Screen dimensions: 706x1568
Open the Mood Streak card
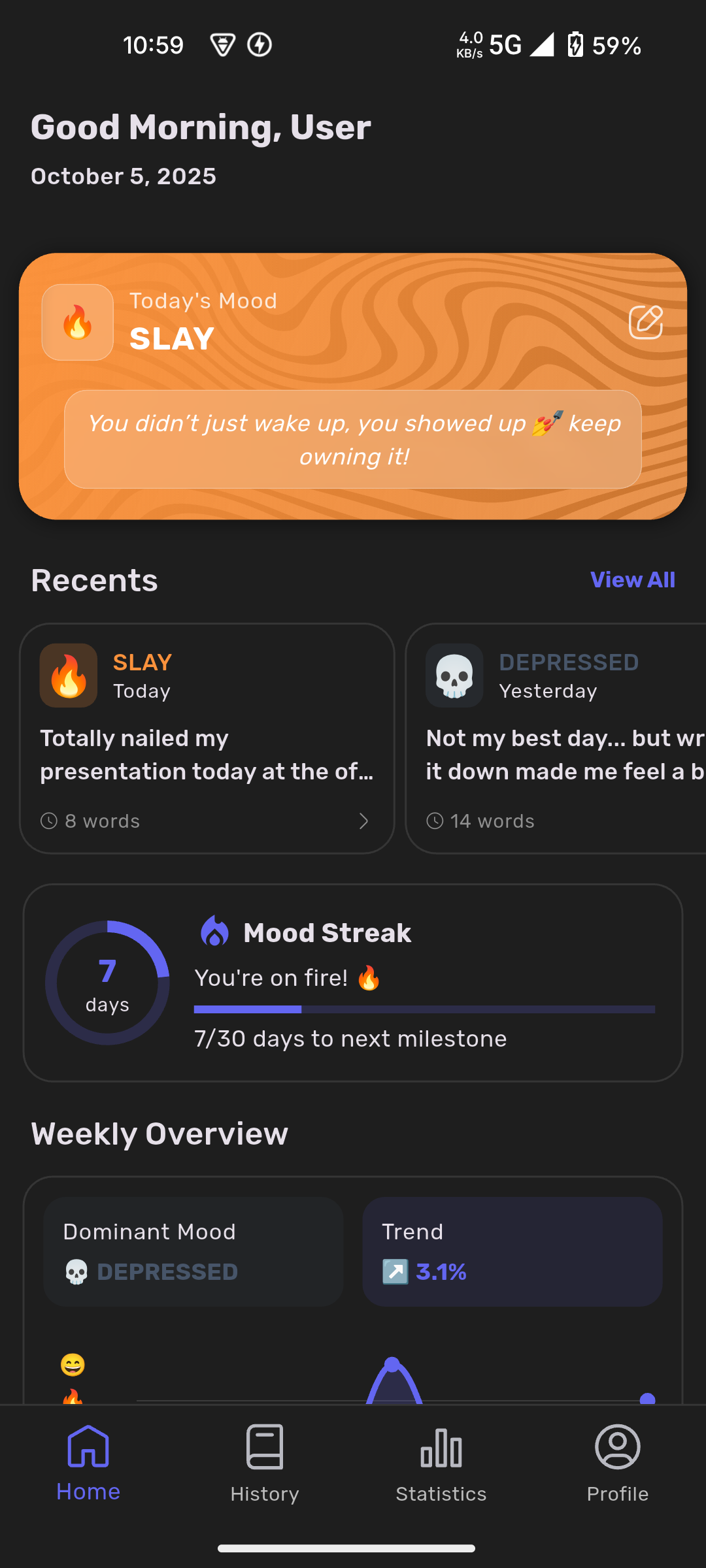coord(353,983)
